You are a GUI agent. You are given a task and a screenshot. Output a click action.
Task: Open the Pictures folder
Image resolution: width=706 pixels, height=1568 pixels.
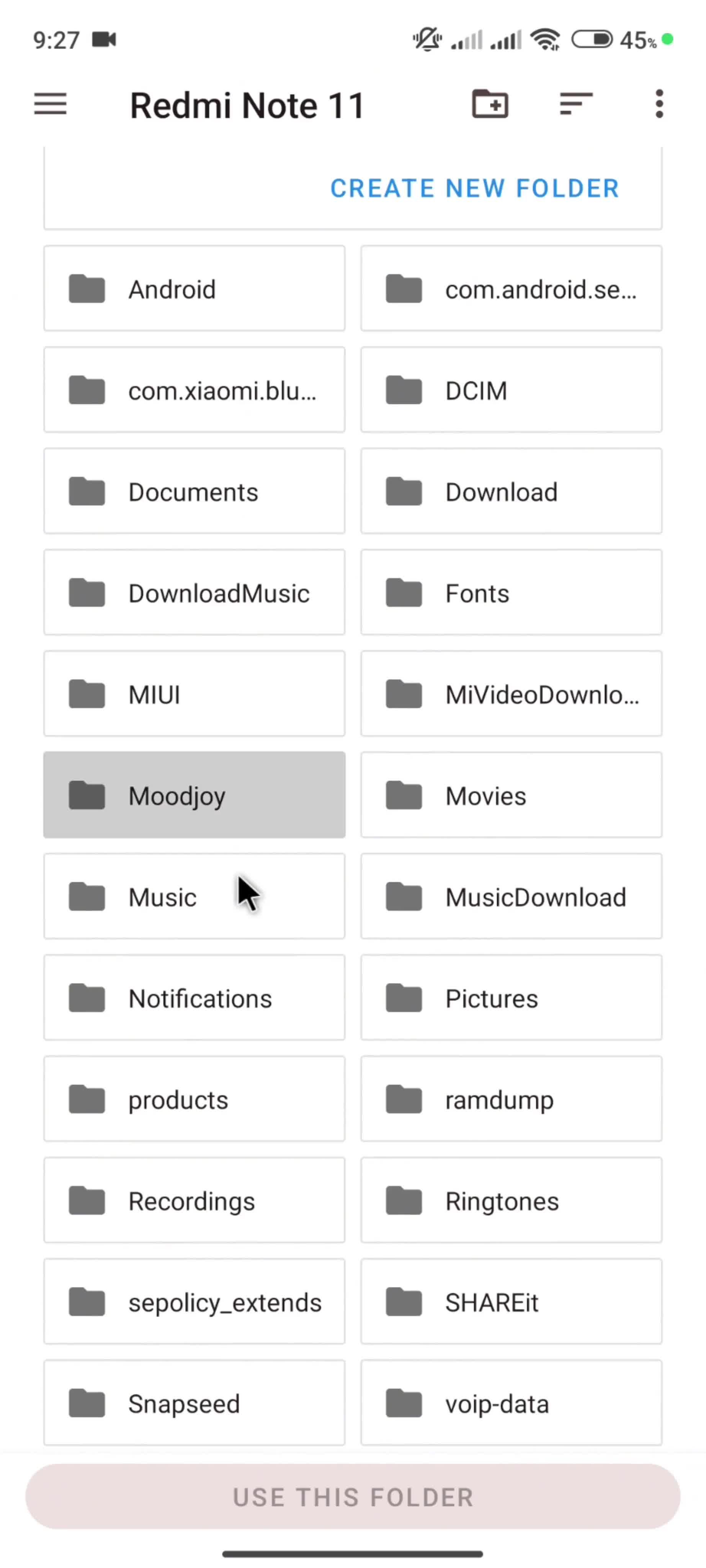click(x=511, y=998)
